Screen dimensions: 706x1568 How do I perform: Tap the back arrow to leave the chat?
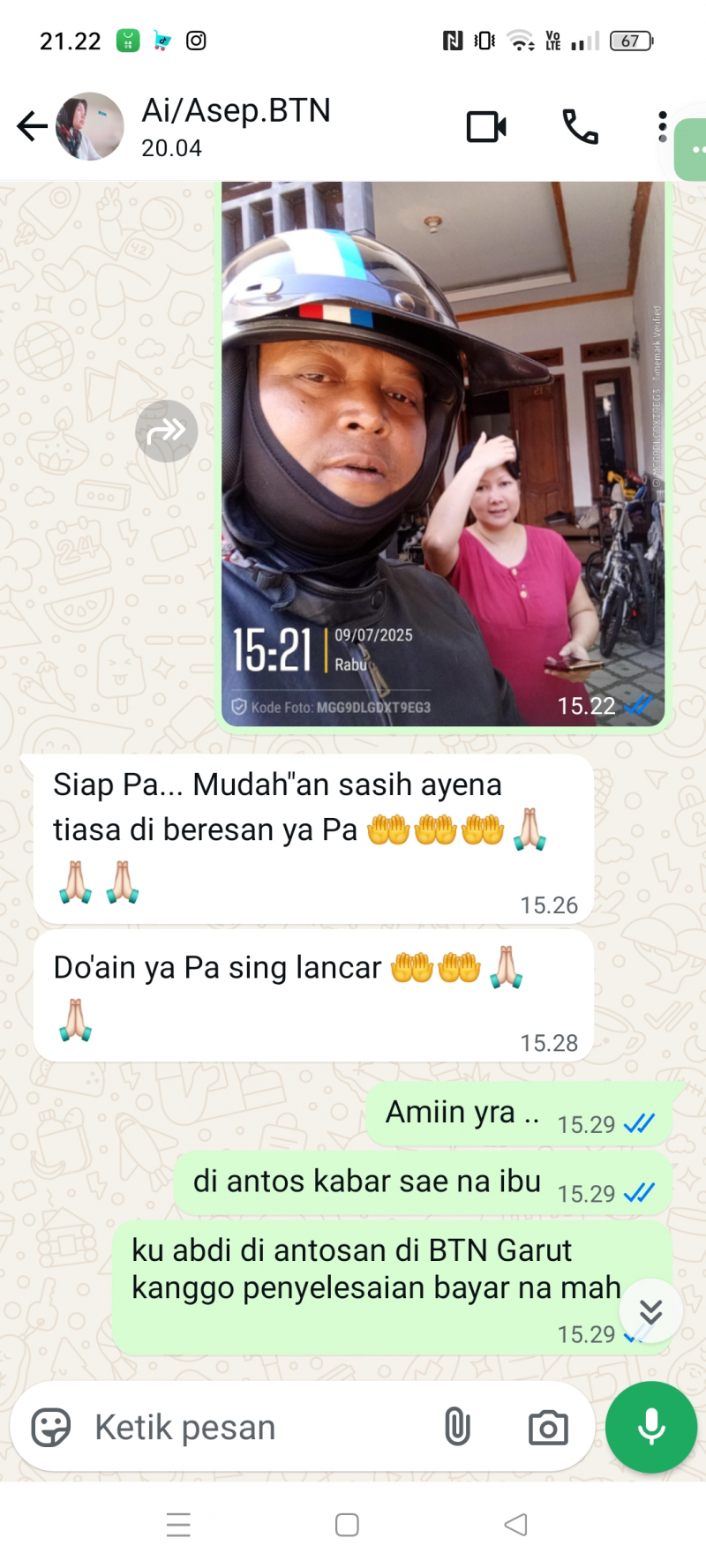tap(32, 126)
